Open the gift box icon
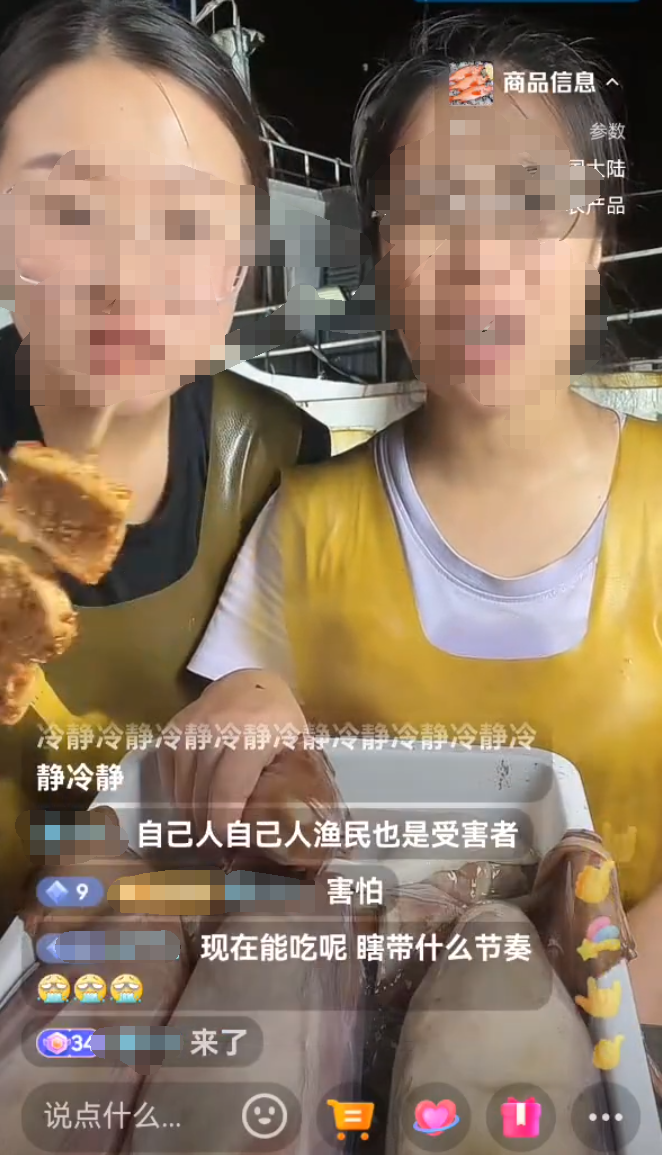This screenshot has height=1155, width=662. (x=521, y=1117)
